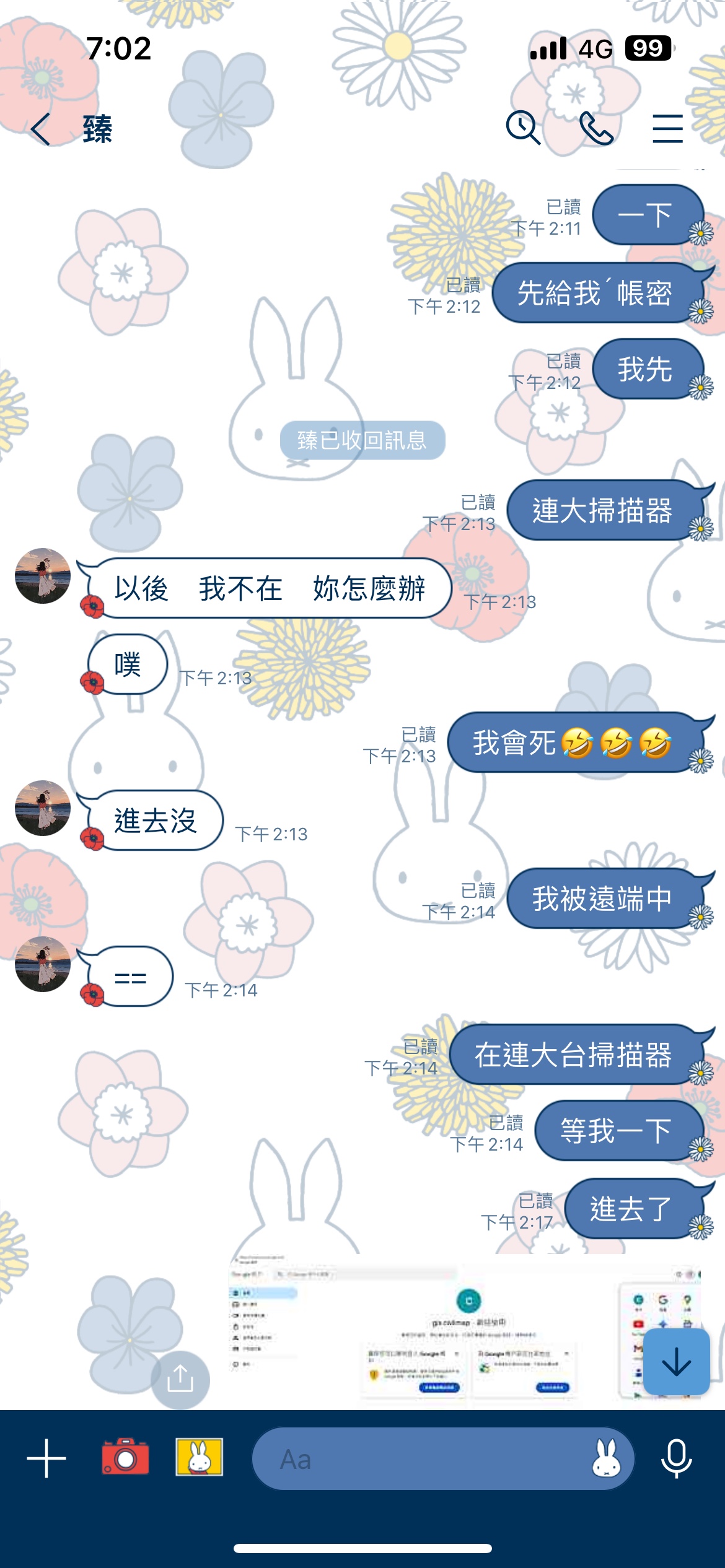Search messages in this chat
The width and height of the screenshot is (725, 1568).
(x=523, y=128)
